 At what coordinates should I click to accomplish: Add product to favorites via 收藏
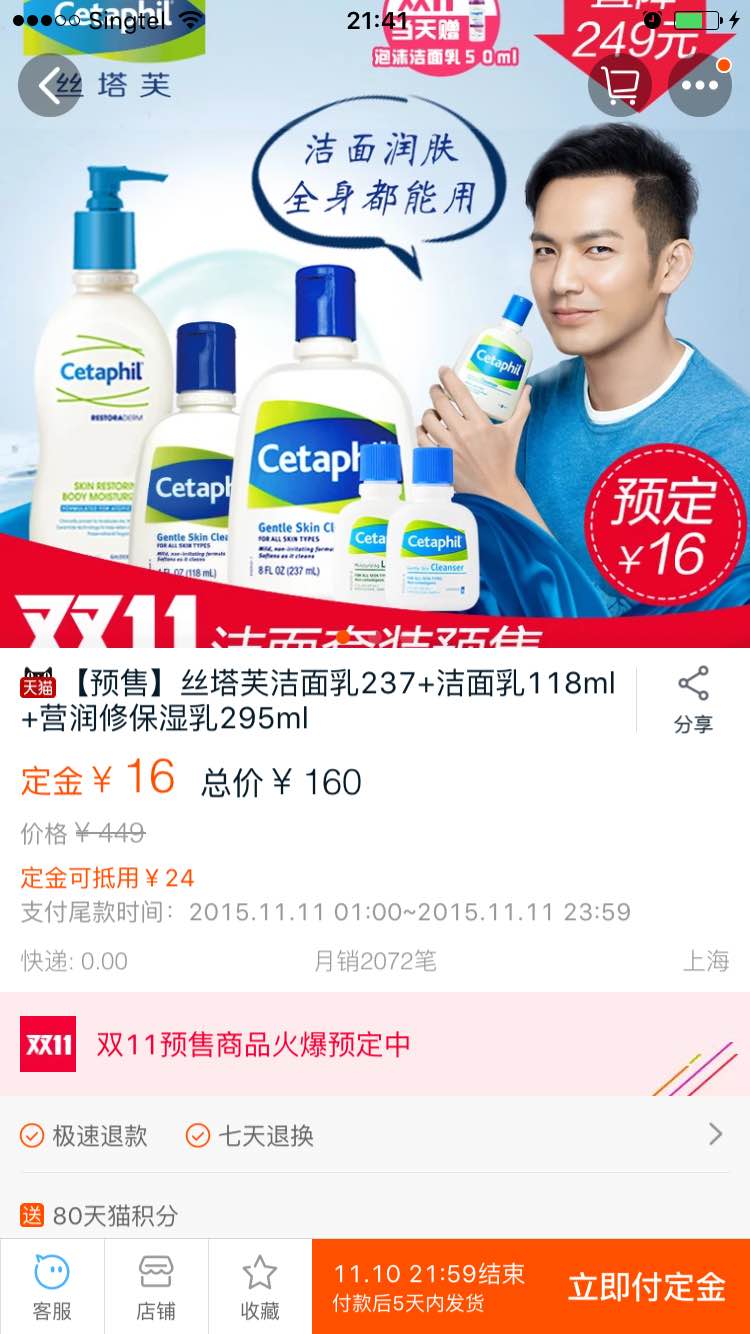[x=260, y=1287]
